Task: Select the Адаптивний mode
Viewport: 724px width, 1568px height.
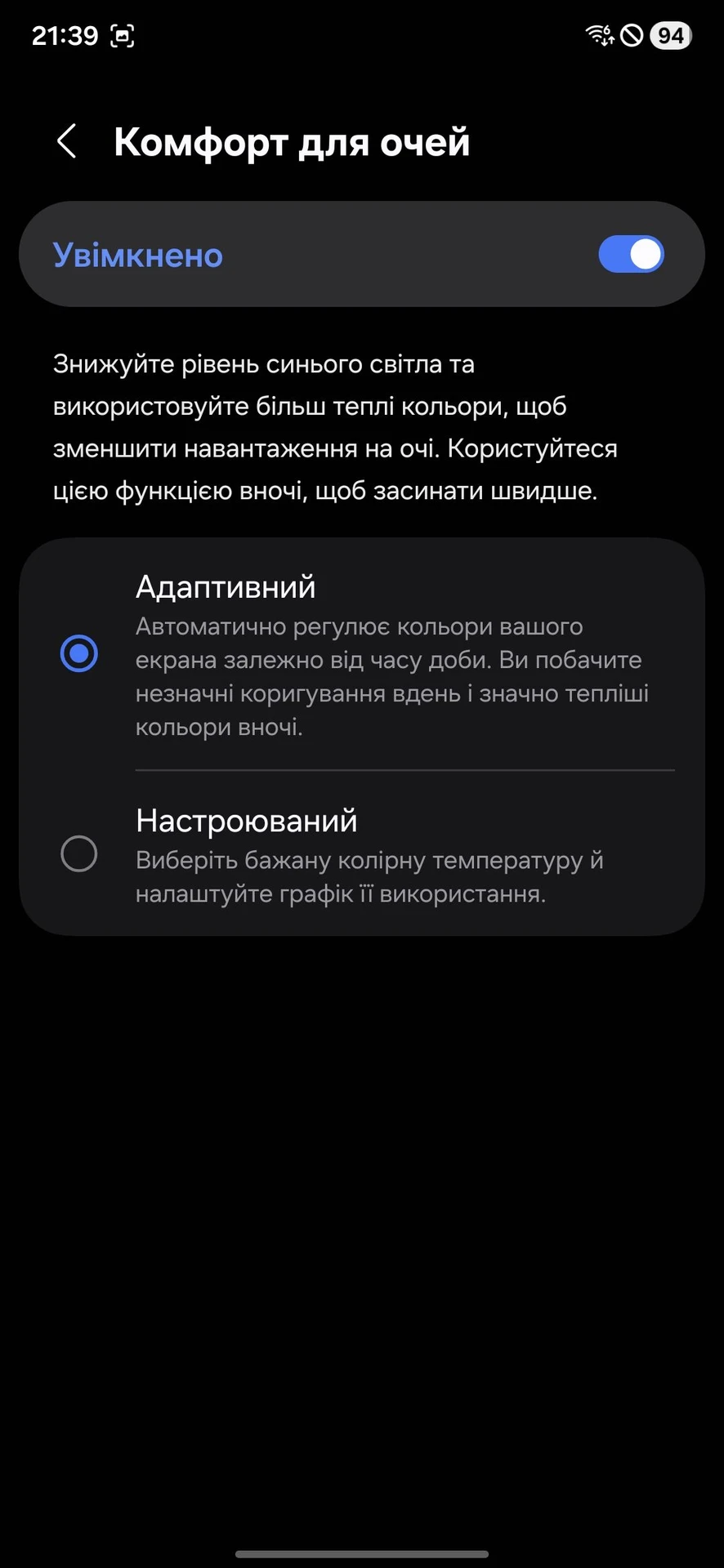Action: click(x=79, y=653)
